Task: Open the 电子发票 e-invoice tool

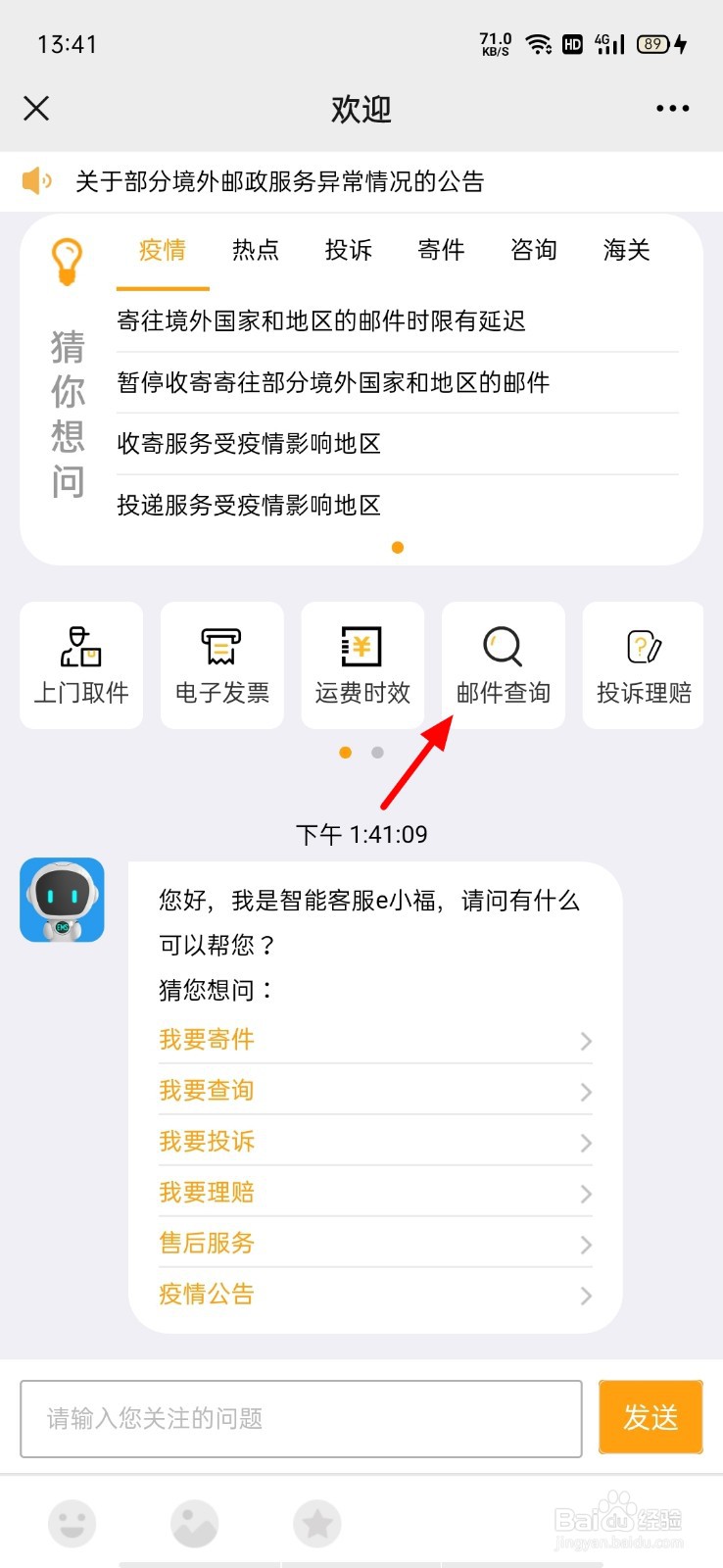Action: pos(221,664)
